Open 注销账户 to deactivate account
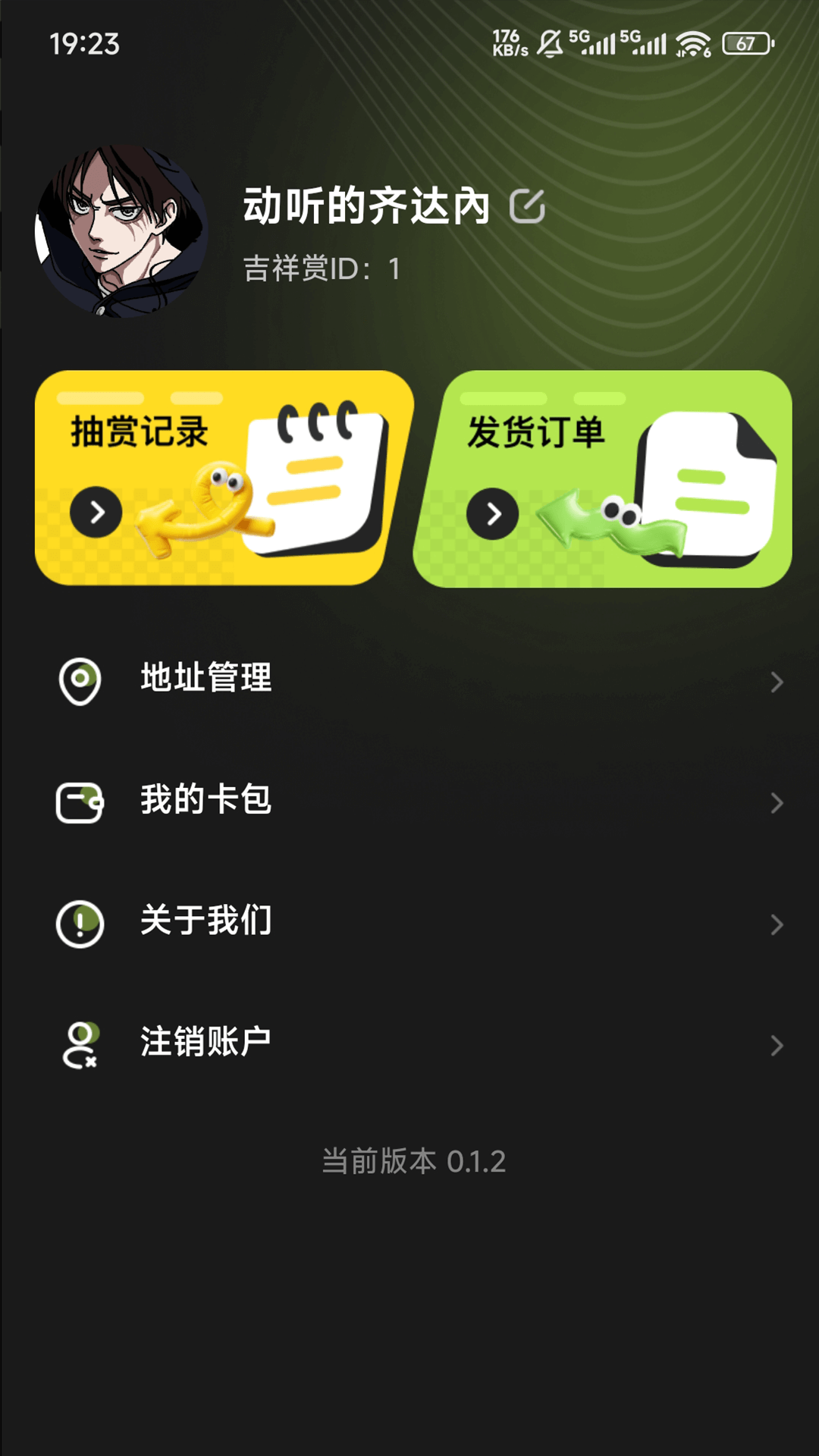 tap(205, 1044)
